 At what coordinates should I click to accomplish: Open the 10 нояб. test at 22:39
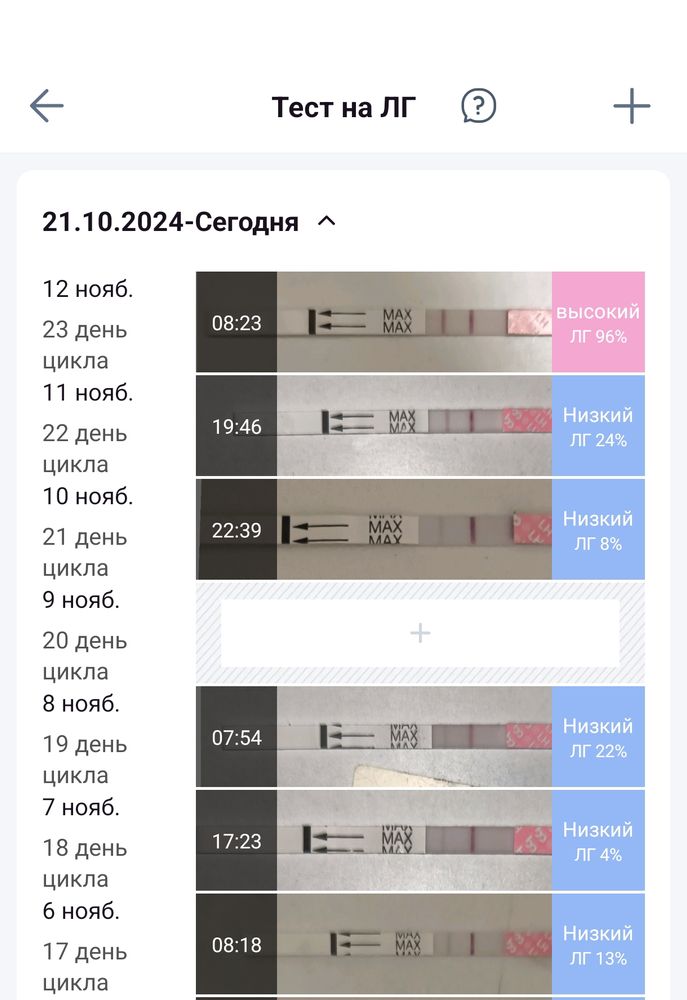coord(420,530)
